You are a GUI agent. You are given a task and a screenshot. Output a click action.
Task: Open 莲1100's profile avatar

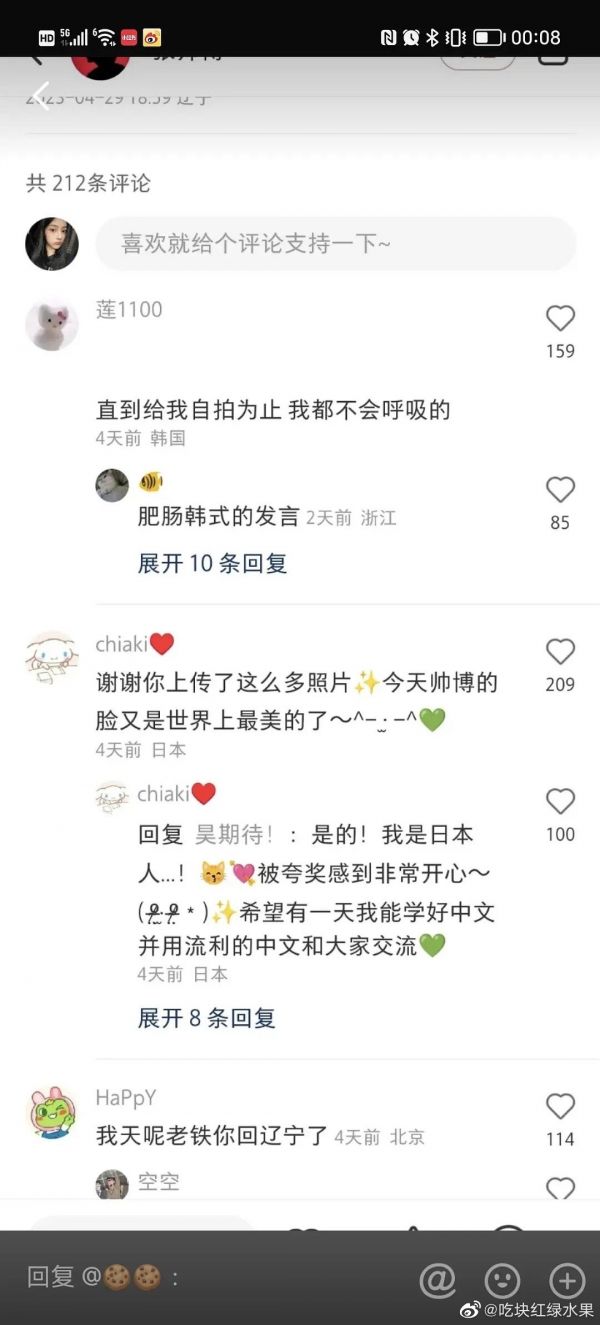52,324
